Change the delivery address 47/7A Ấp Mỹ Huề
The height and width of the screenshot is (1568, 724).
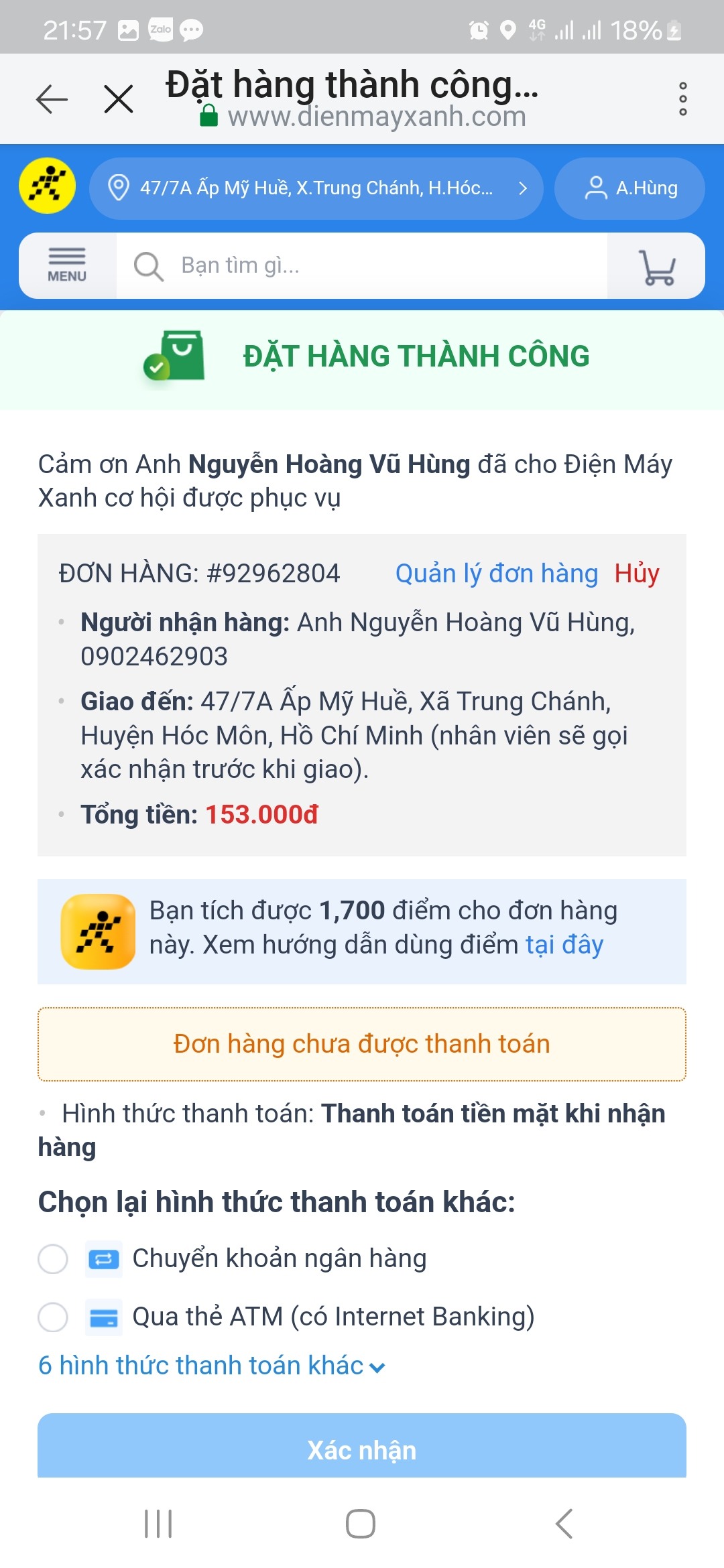pyautogui.click(x=316, y=188)
